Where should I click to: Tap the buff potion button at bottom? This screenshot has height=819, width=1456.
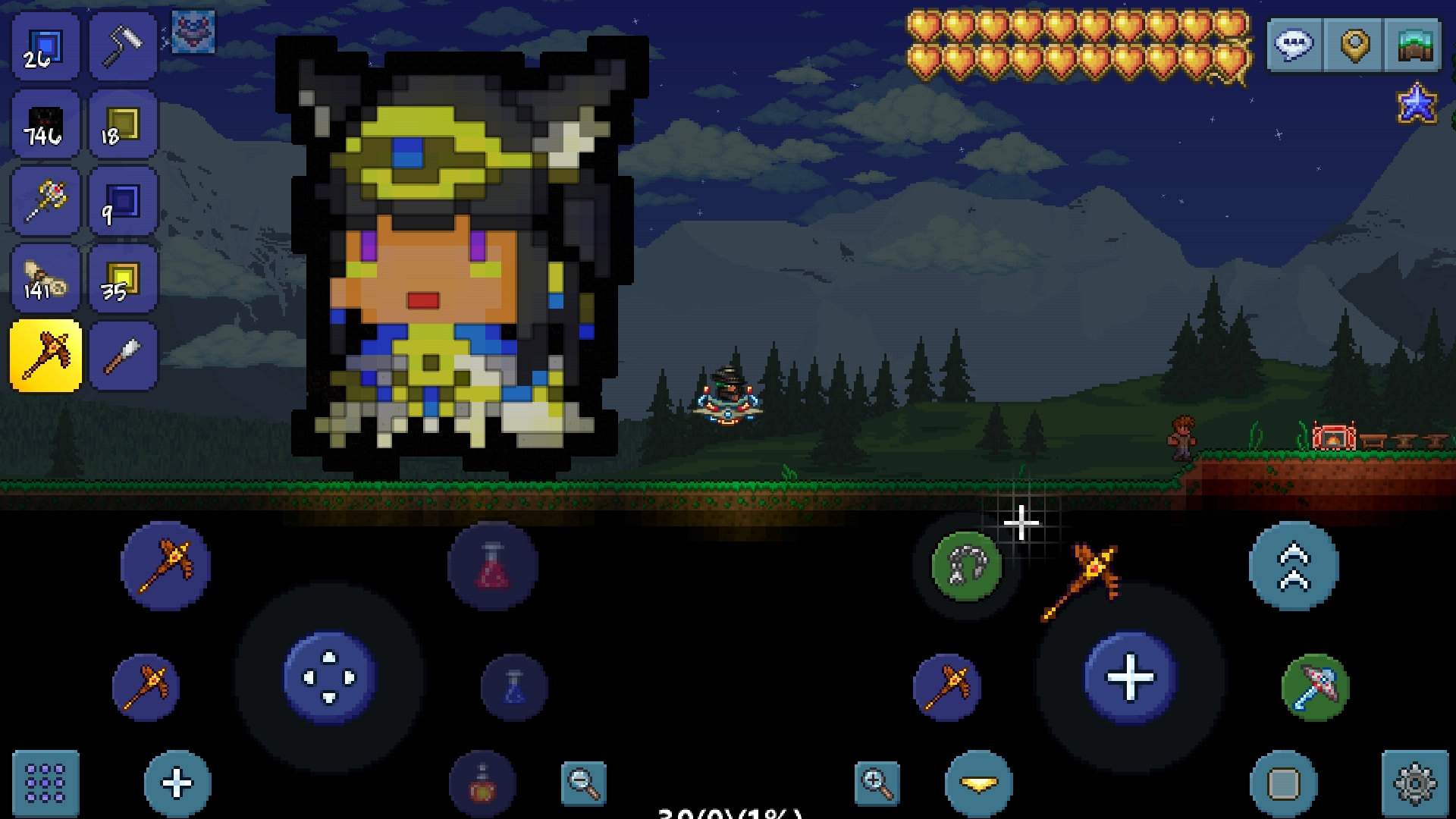point(482,785)
